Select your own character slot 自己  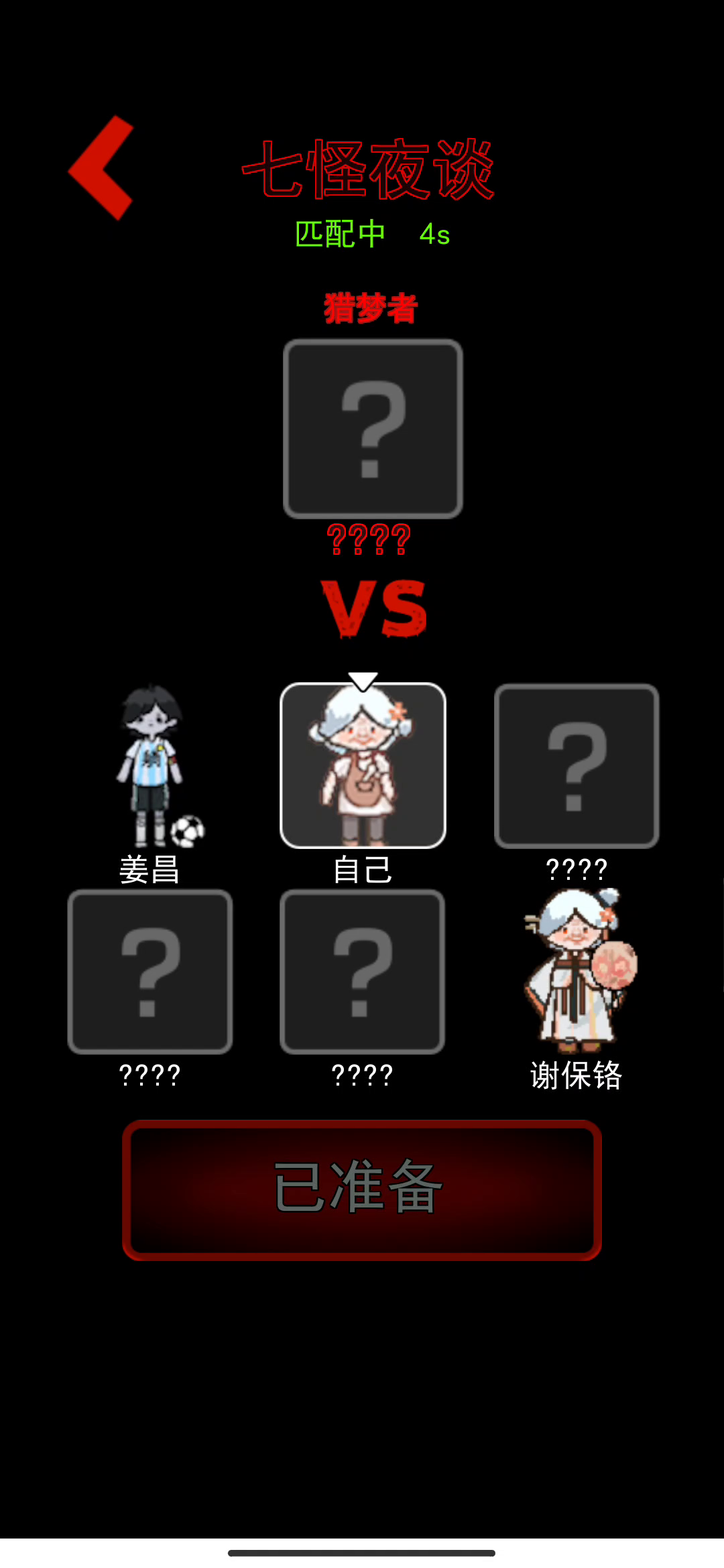pos(363,765)
